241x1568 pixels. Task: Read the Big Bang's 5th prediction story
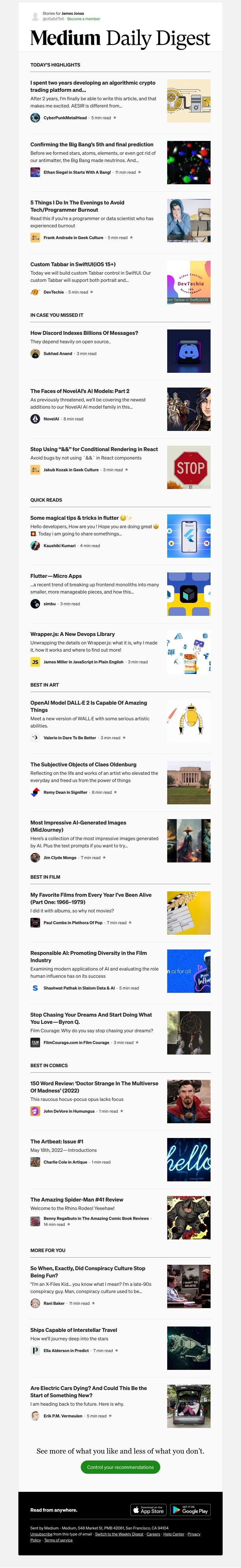pos(92,145)
